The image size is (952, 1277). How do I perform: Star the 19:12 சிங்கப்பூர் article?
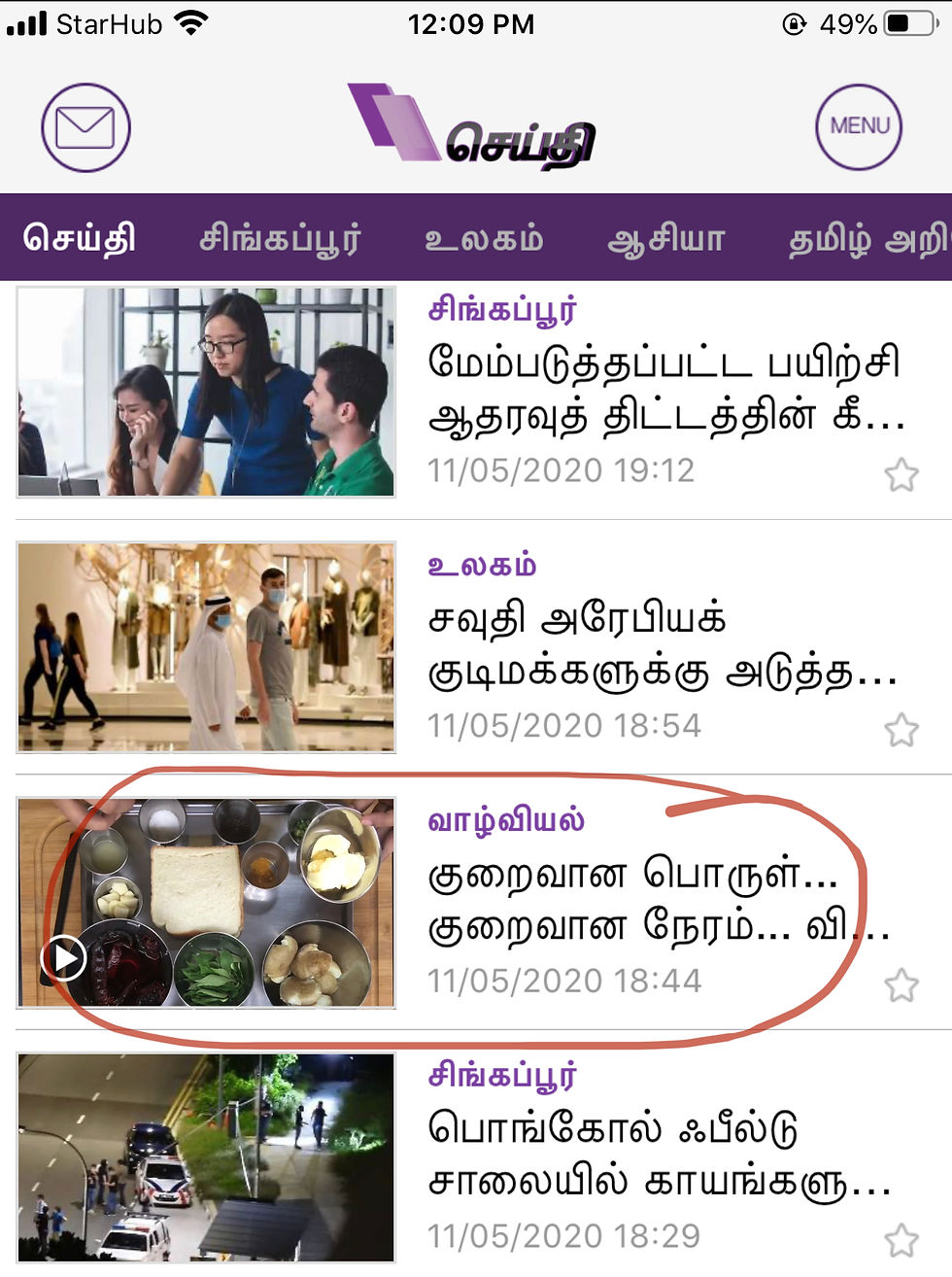pyautogui.click(x=901, y=475)
